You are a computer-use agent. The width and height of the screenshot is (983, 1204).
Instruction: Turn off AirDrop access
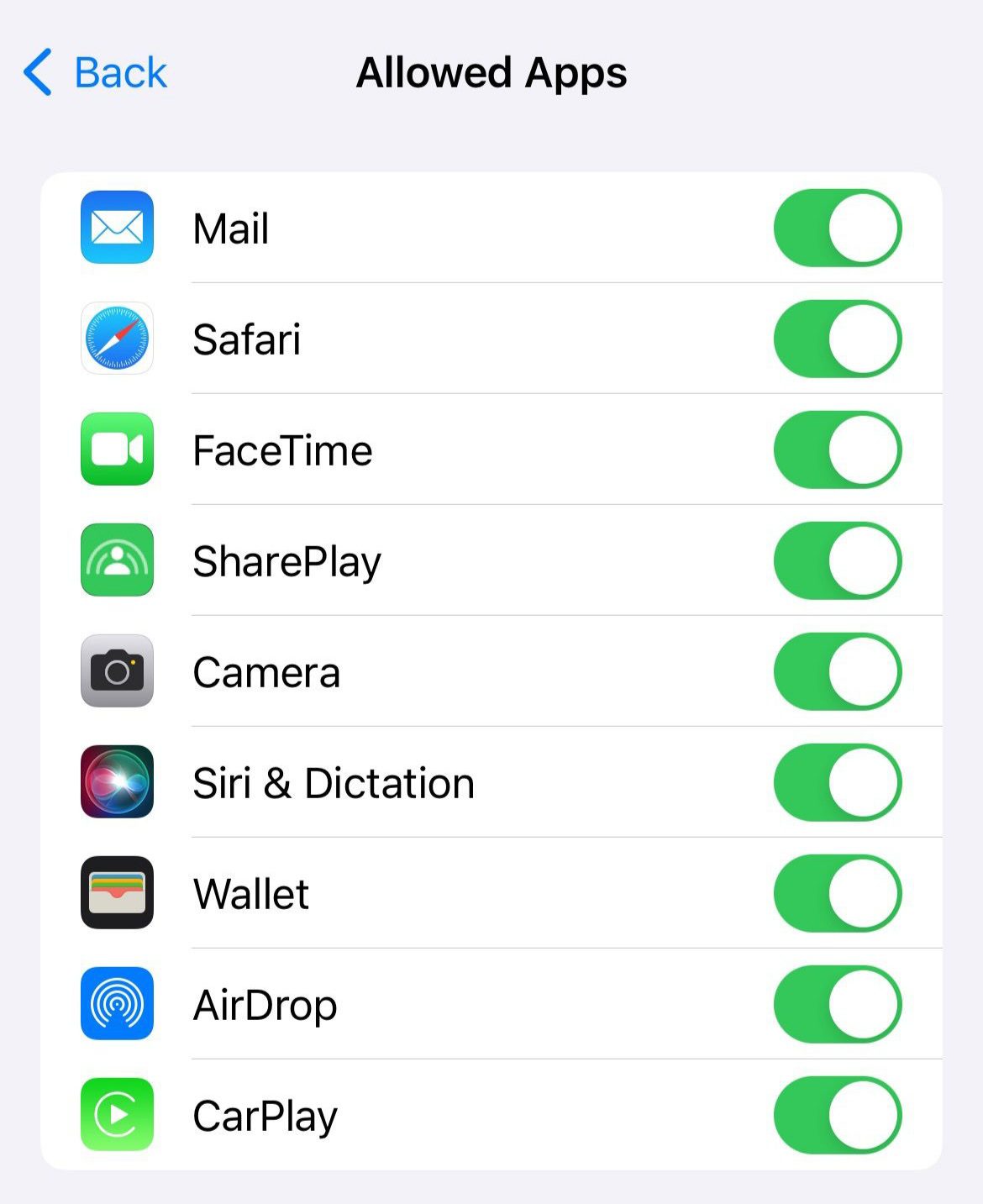(x=838, y=1005)
